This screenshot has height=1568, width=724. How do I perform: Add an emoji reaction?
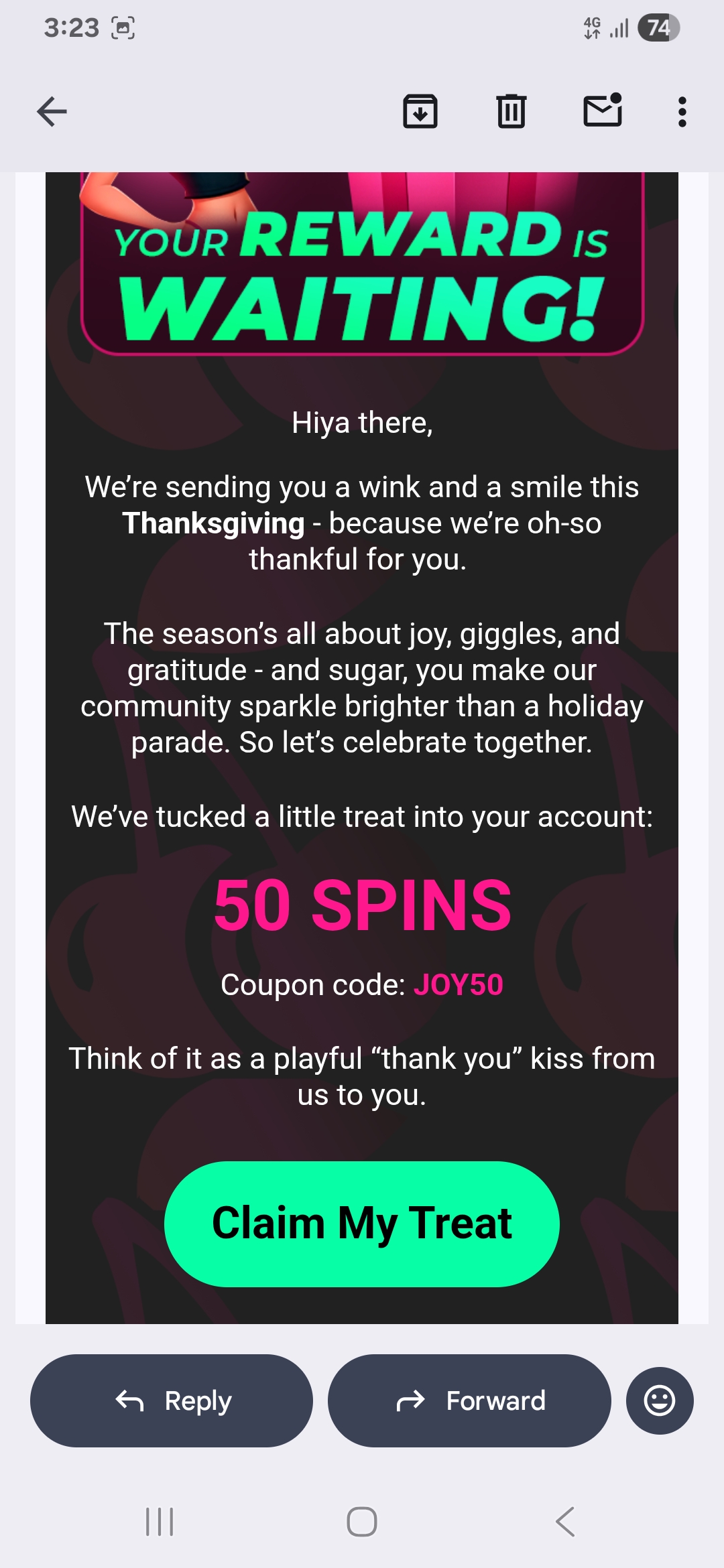pos(660,1400)
